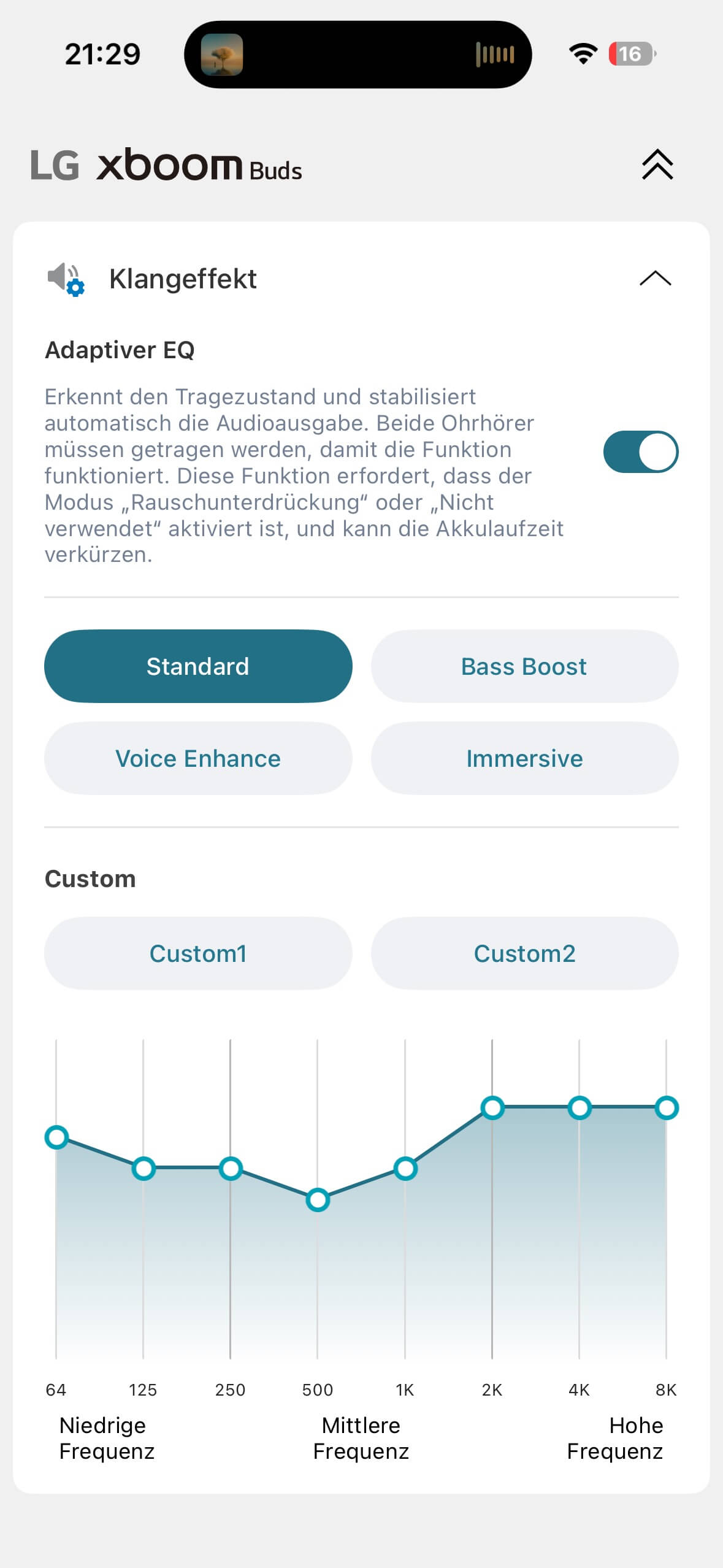
Task: Switch to Voice Enhance preset
Action: [x=198, y=758]
